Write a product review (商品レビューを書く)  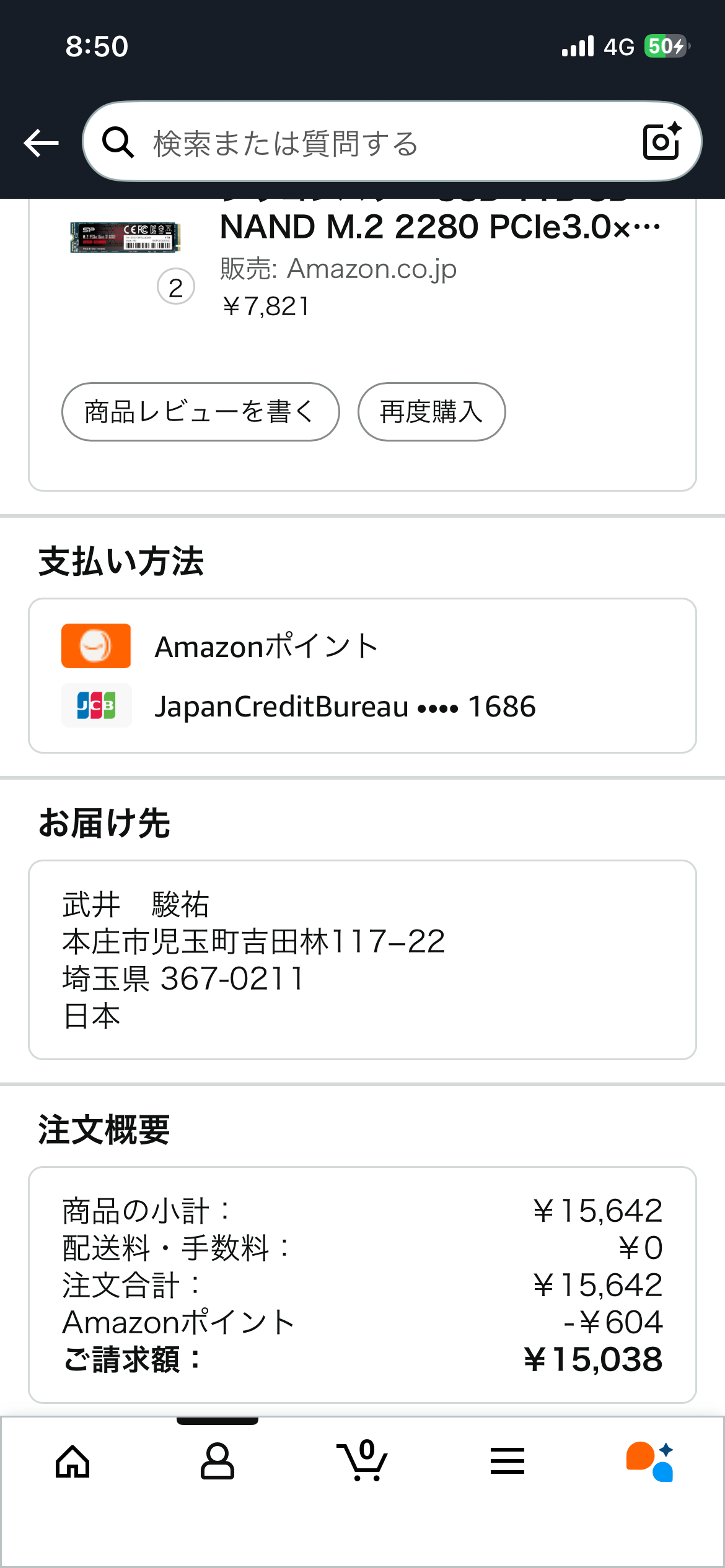click(x=200, y=412)
